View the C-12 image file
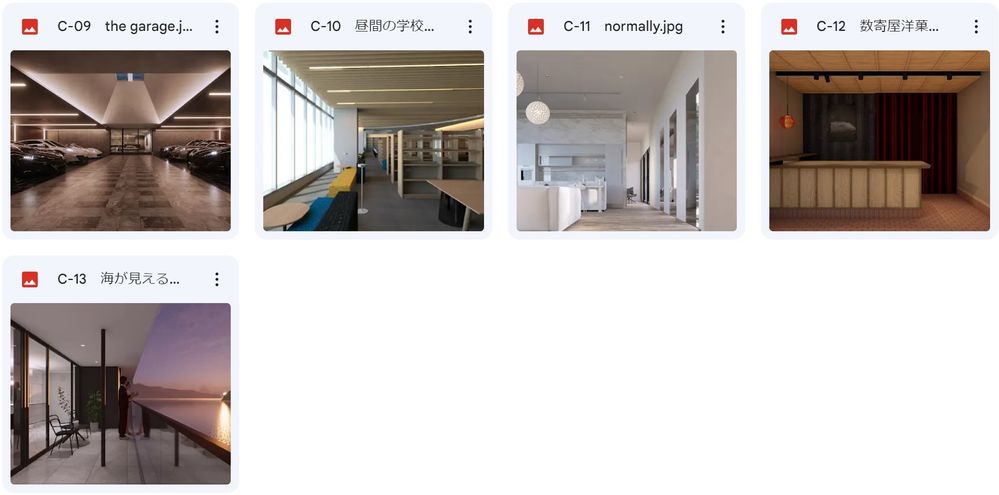This screenshot has height=495, width=999. coord(879,140)
